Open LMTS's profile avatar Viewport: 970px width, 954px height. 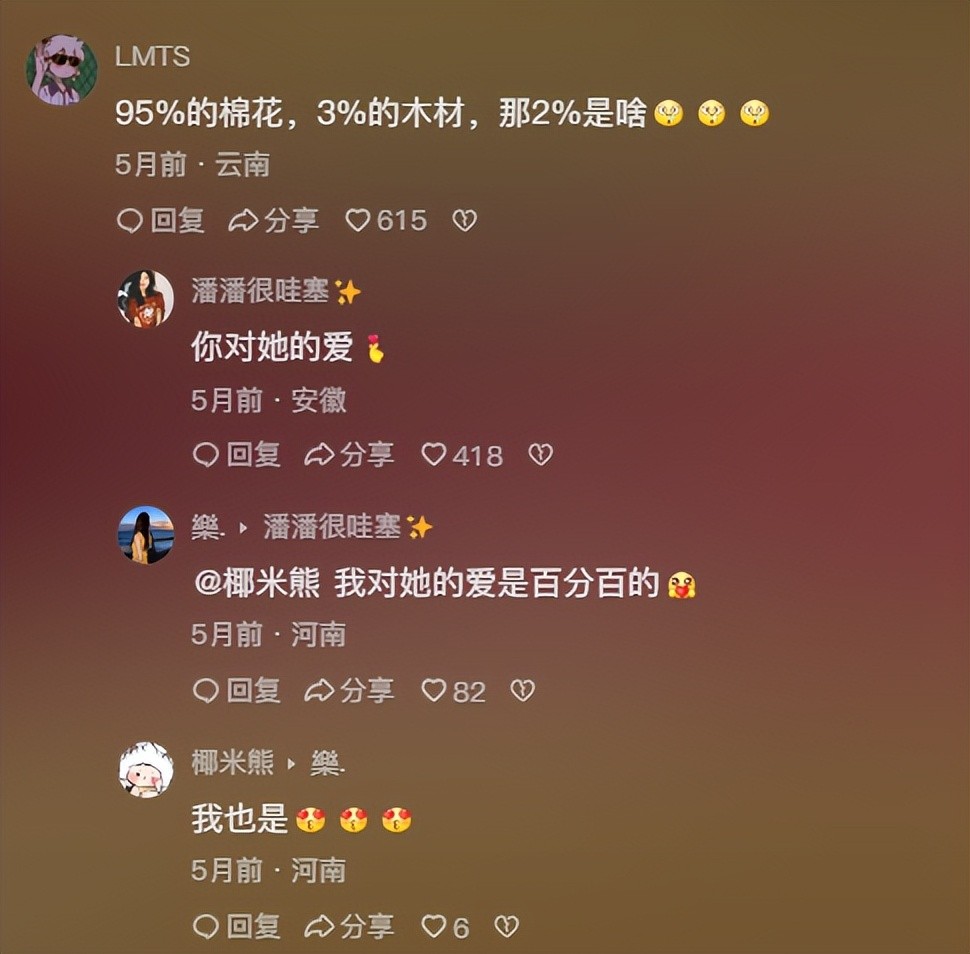(62, 70)
